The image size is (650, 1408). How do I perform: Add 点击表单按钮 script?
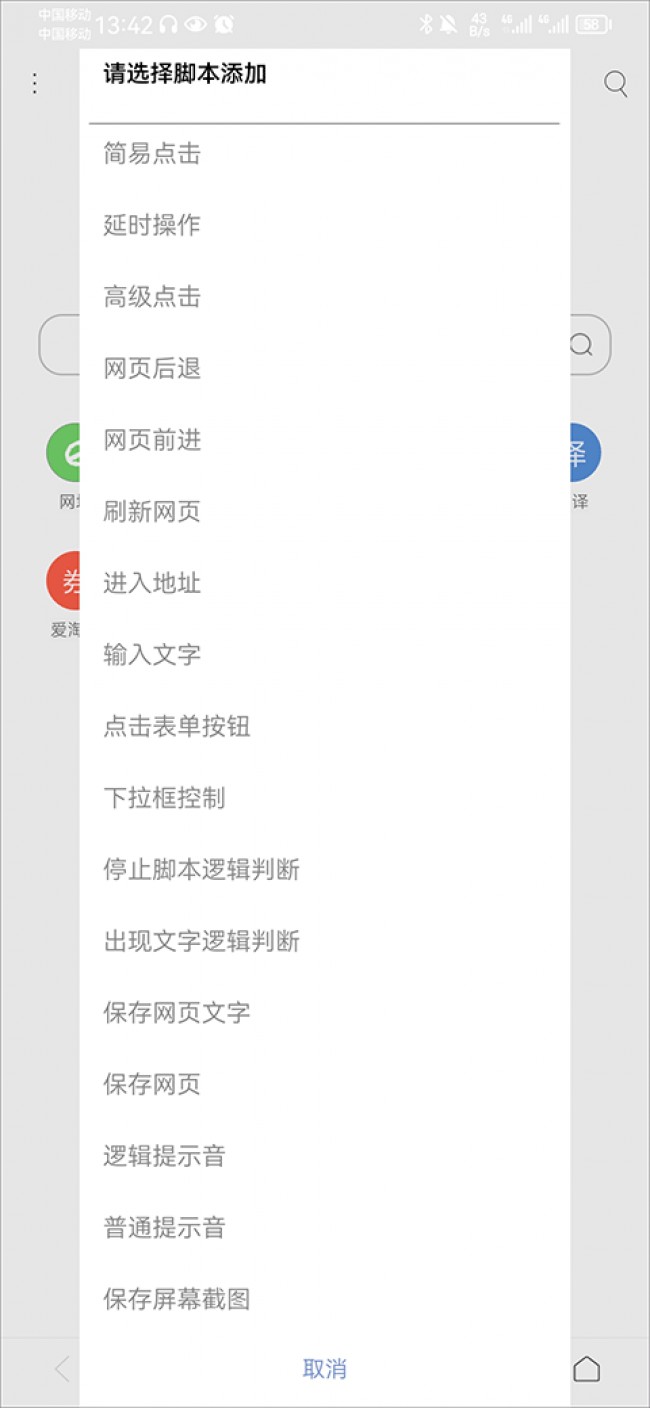click(x=177, y=727)
